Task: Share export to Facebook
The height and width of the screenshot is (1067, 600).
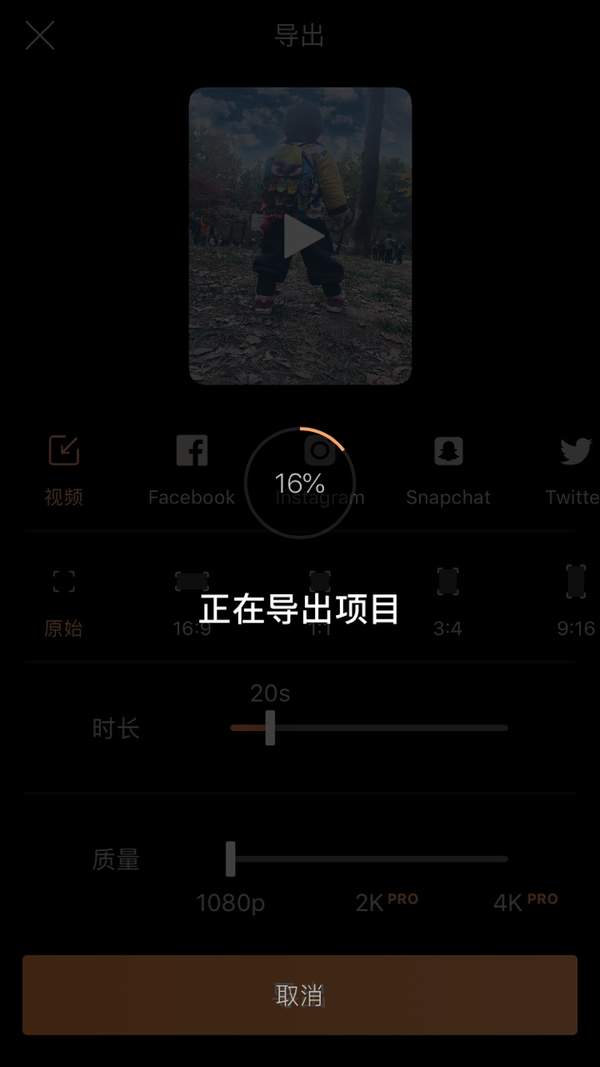Action: [x=191, y=468]
